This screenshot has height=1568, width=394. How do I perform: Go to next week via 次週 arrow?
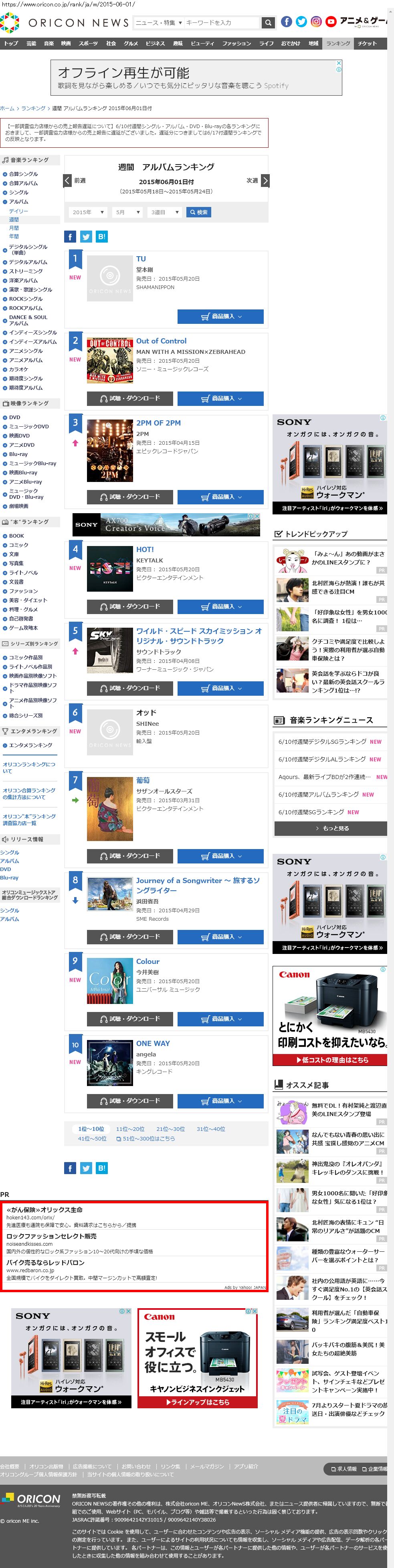pos(265,181)
